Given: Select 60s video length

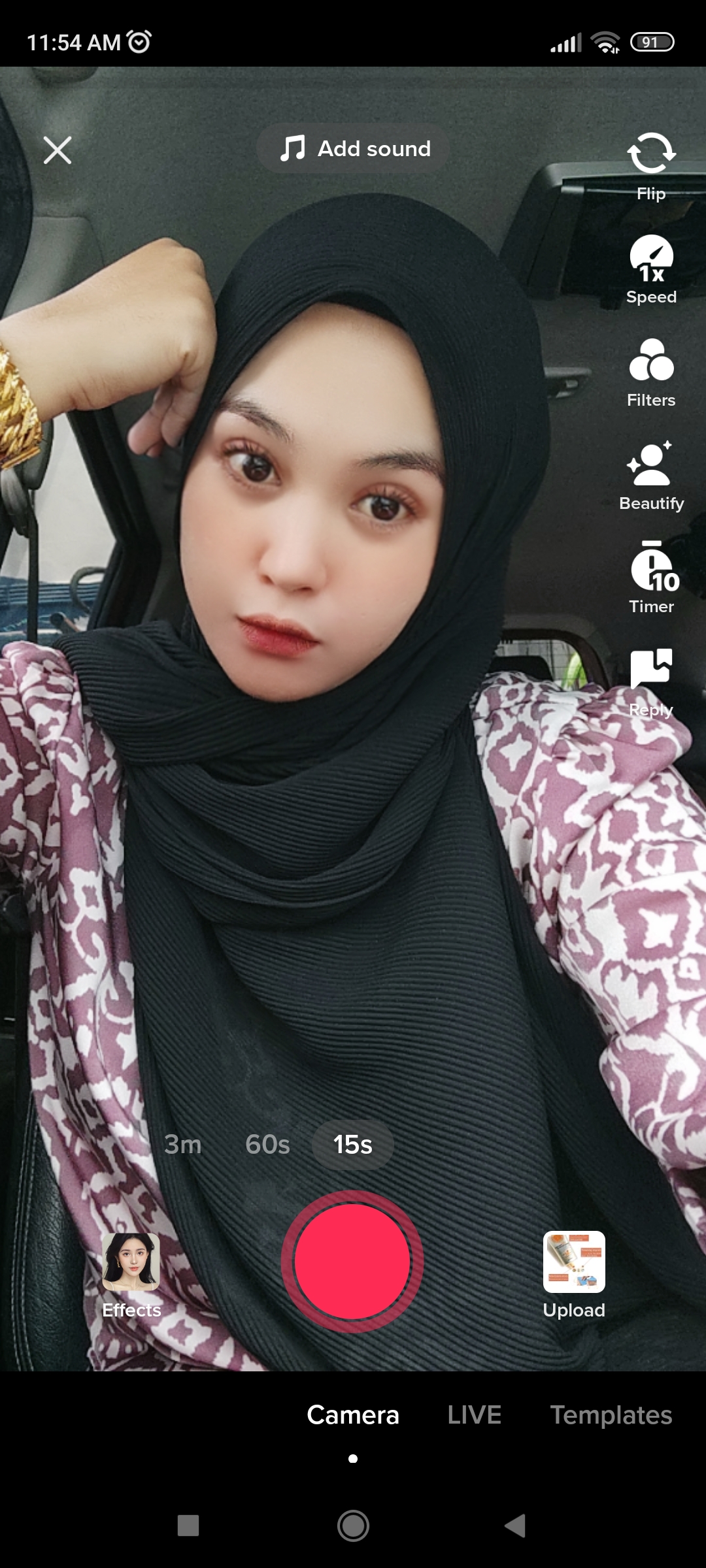Looking at the screenshot, I should click(x=267, y=1144).
